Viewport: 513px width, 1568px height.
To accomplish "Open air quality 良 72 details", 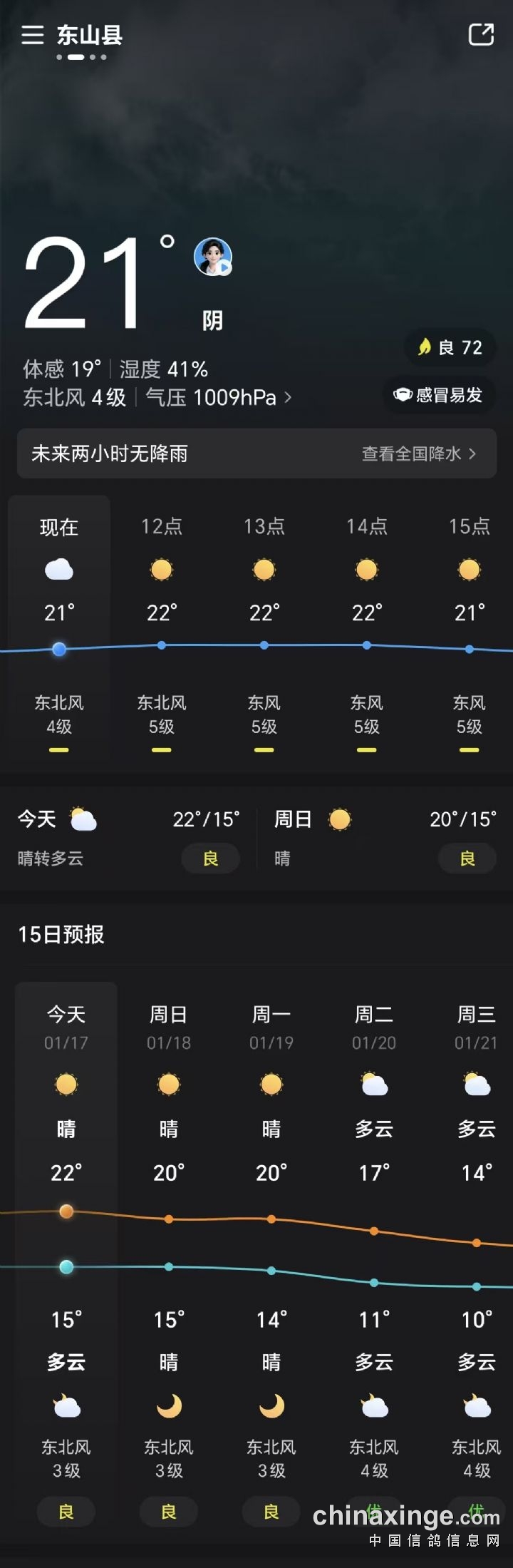I will [450, 347].
